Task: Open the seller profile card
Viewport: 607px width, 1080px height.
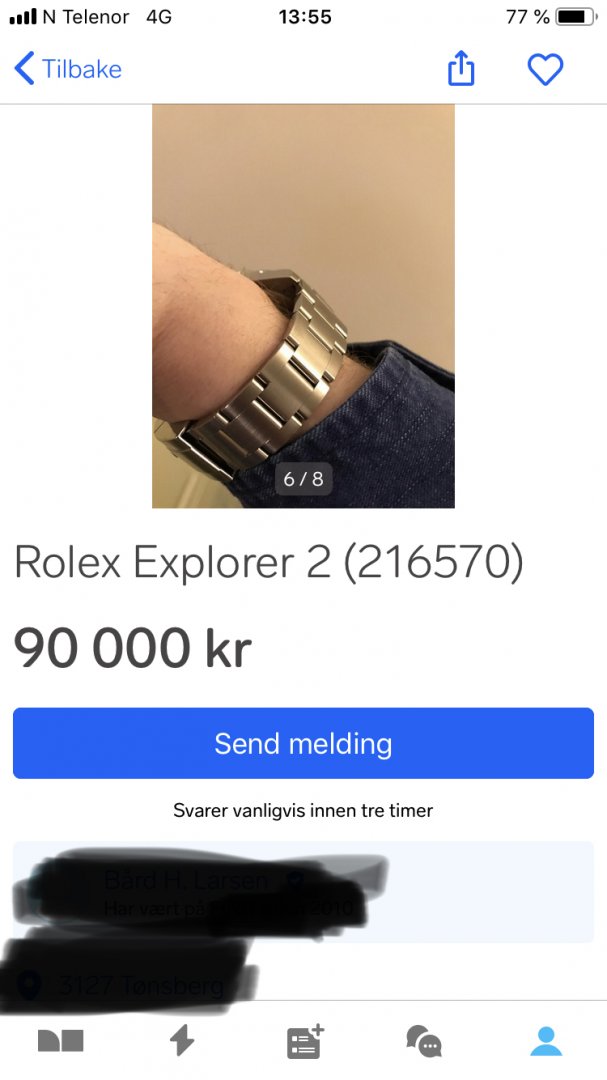Action: [303, 891]
